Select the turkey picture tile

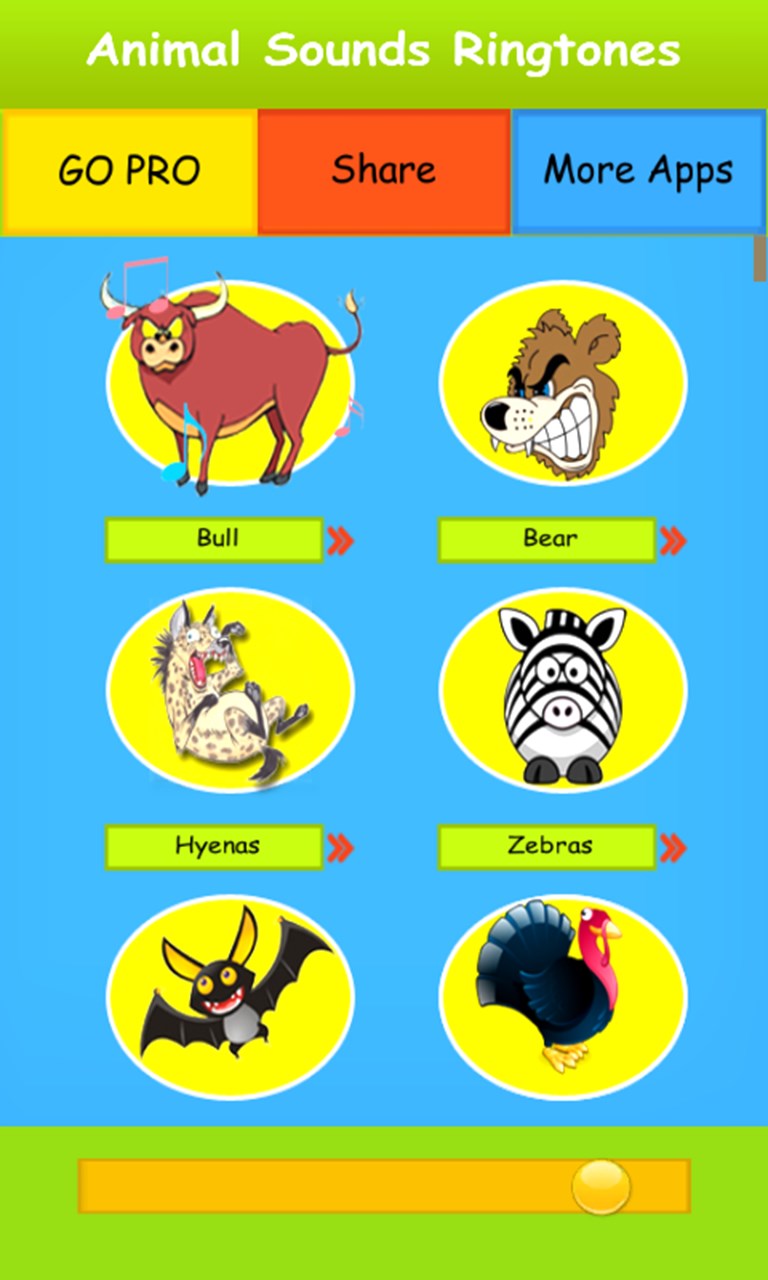[563, 997]
